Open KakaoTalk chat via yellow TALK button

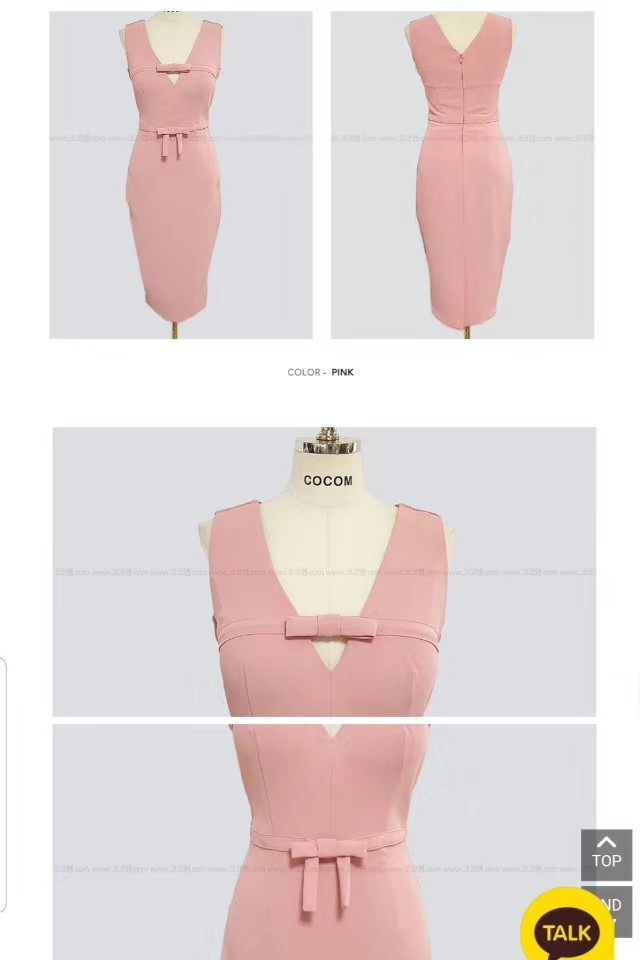566,930
